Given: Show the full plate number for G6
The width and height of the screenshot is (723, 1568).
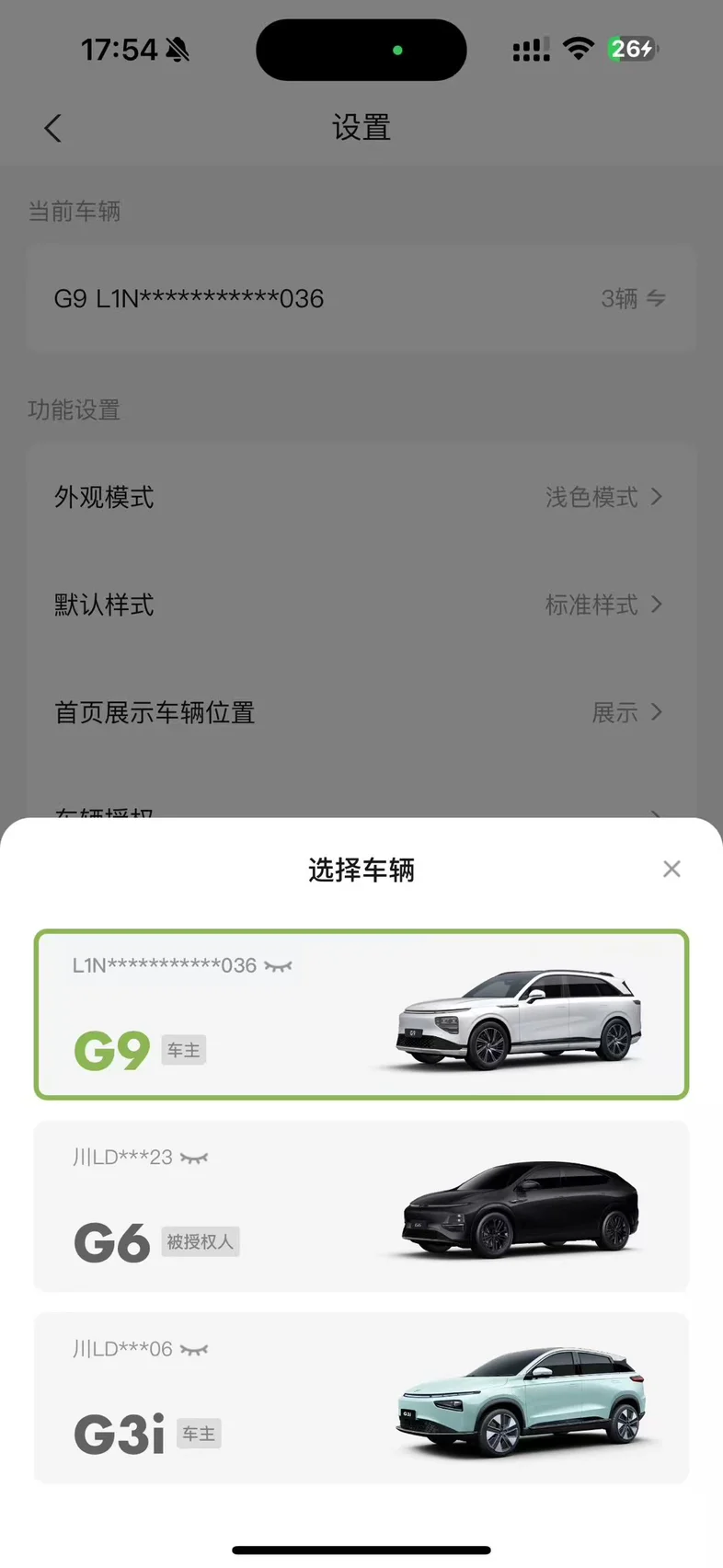Looking at the screenshot, I should 194,1158.
